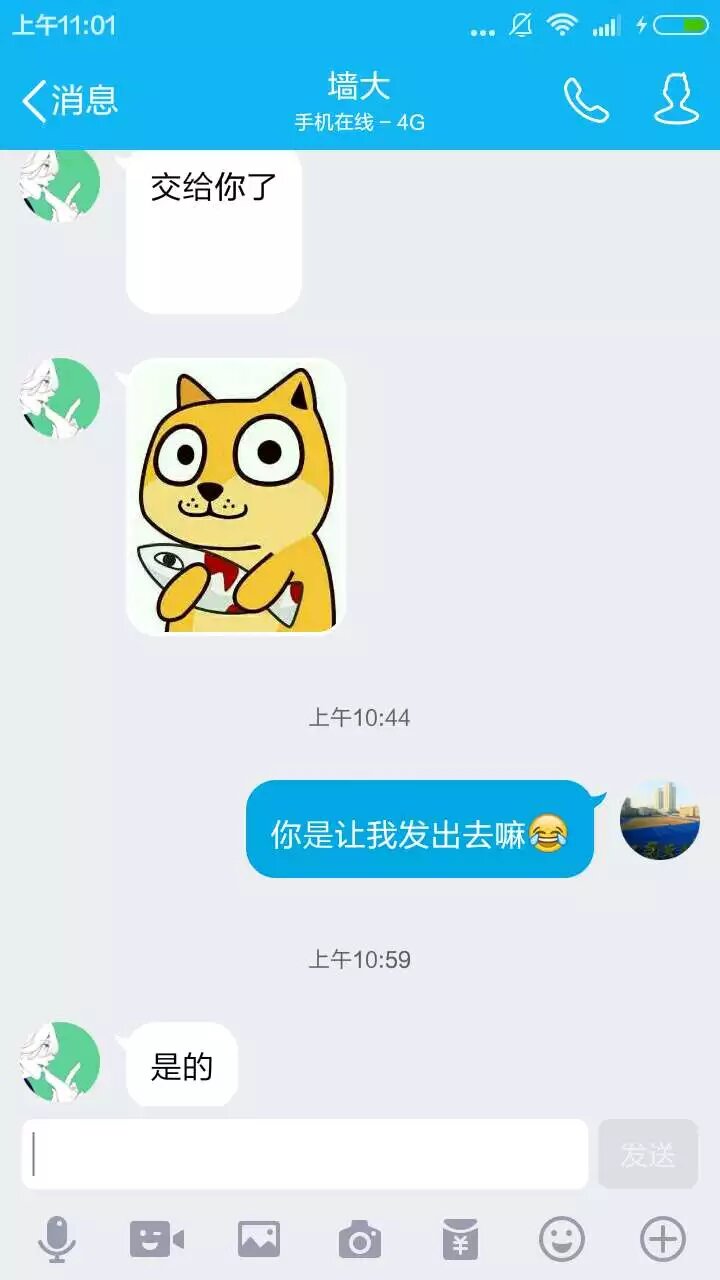View the yellow cat sticker image
Screen dimensions: 720x1280
point(236,497)
